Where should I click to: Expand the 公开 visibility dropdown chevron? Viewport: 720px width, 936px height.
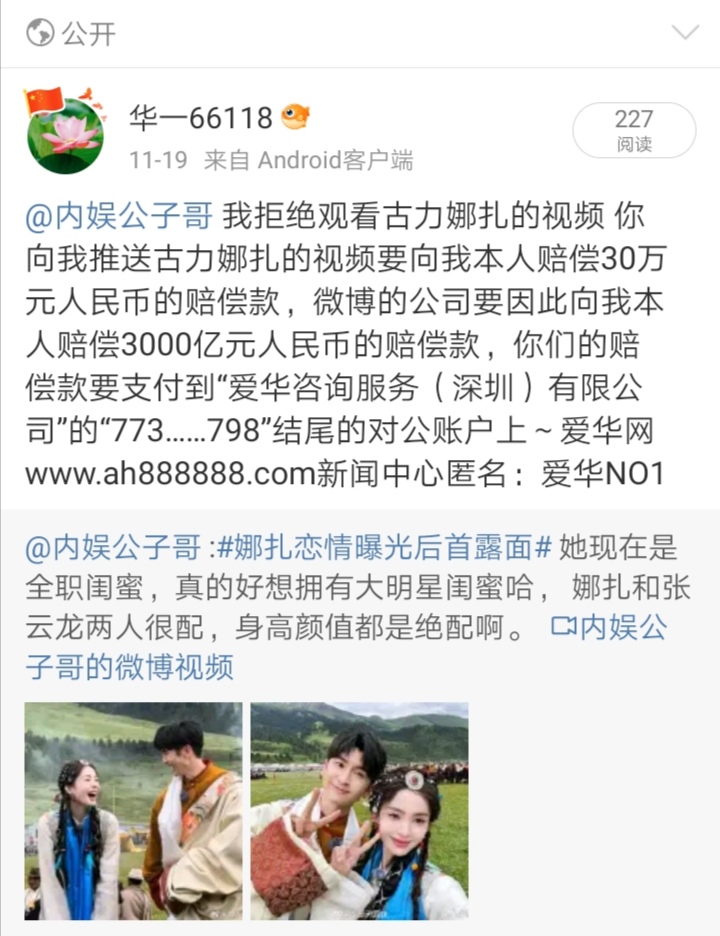pos(685,33)
